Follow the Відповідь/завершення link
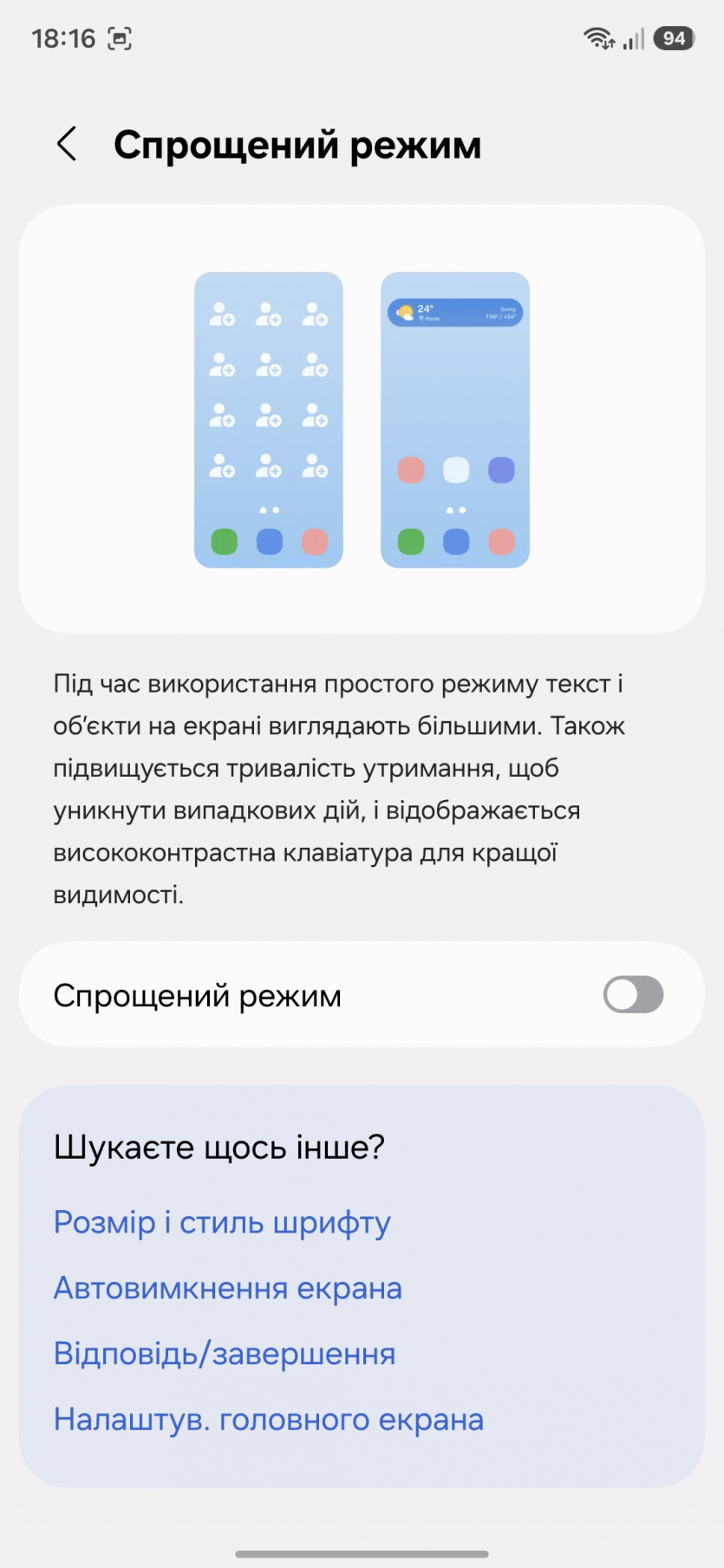Screen dimensions: 724x1568 tap(225, 1354)
